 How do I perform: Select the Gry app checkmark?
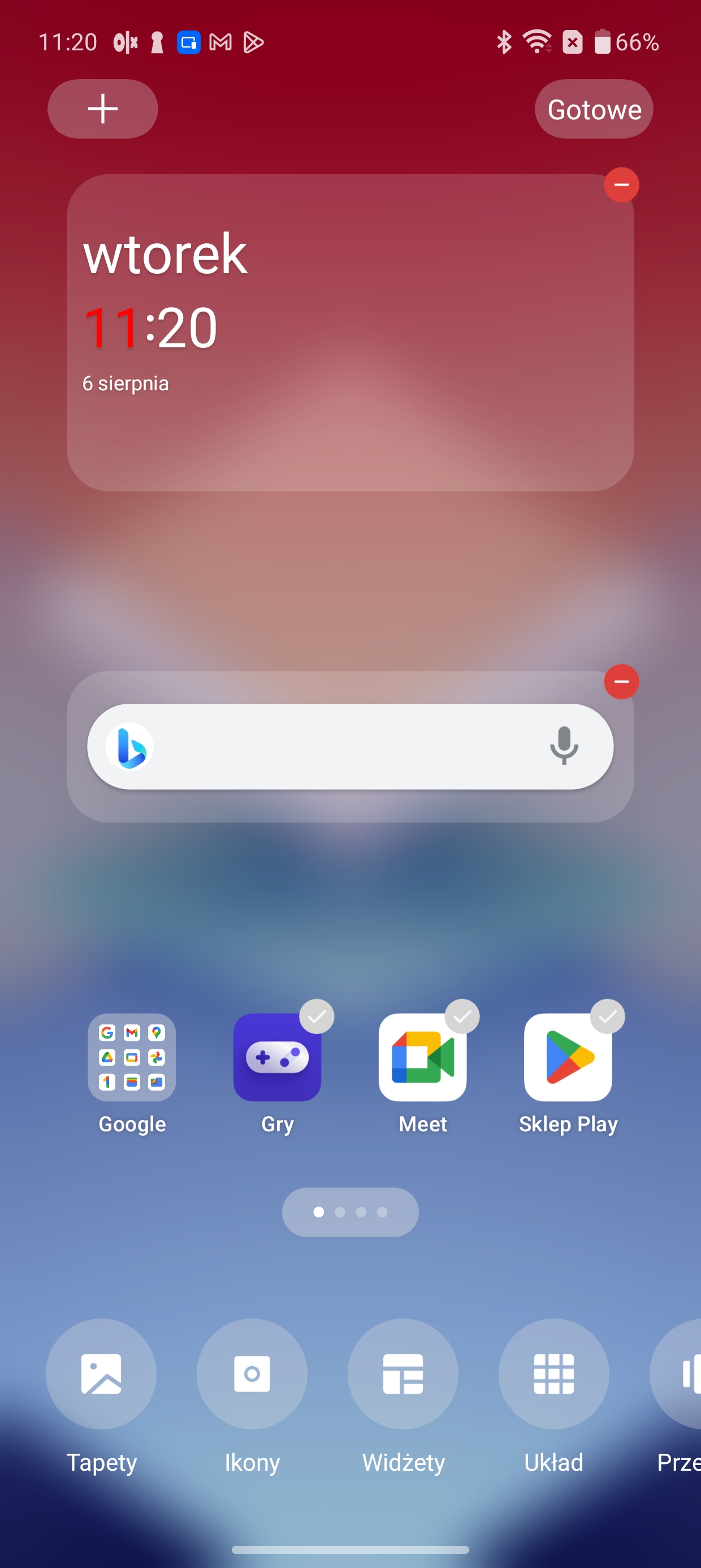[317, 1016]
